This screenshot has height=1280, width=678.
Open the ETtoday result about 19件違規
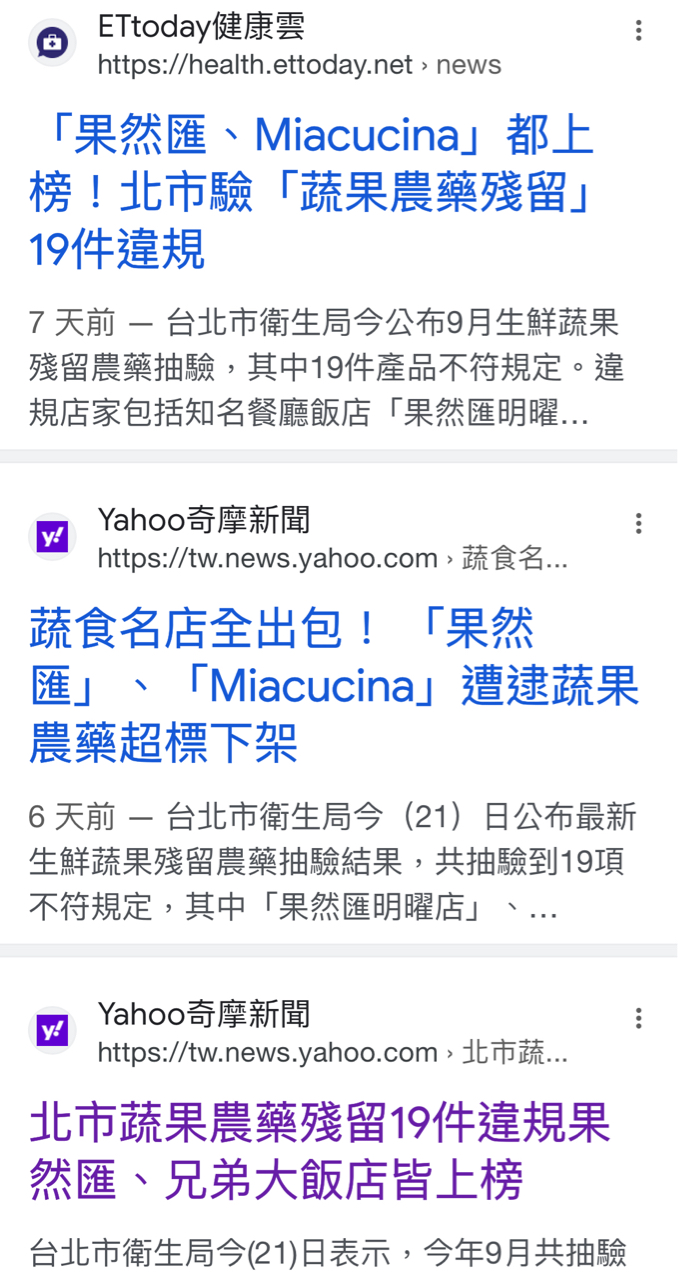pyautogui.click(x=312, y=192)
